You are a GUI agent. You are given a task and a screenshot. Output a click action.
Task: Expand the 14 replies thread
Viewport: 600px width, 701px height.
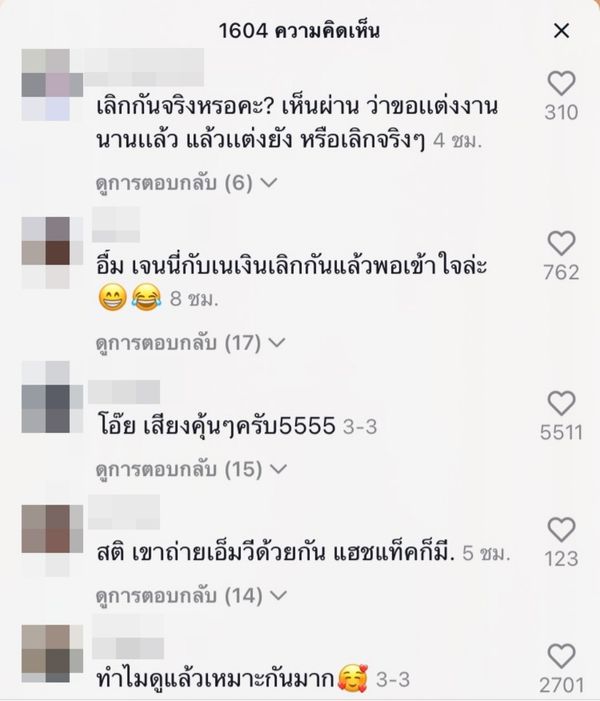pos(190,596)
